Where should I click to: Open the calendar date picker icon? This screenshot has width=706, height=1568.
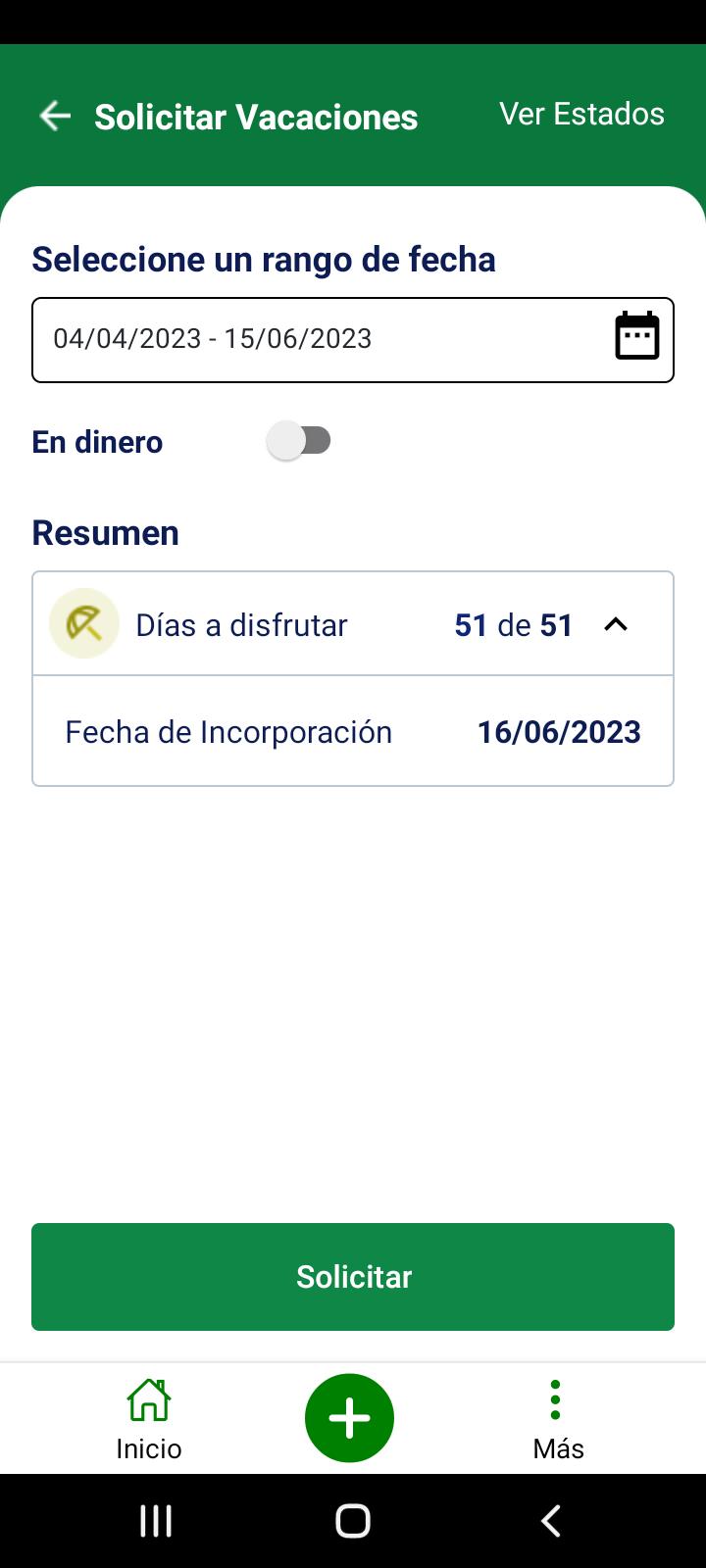tap(636, 337)
